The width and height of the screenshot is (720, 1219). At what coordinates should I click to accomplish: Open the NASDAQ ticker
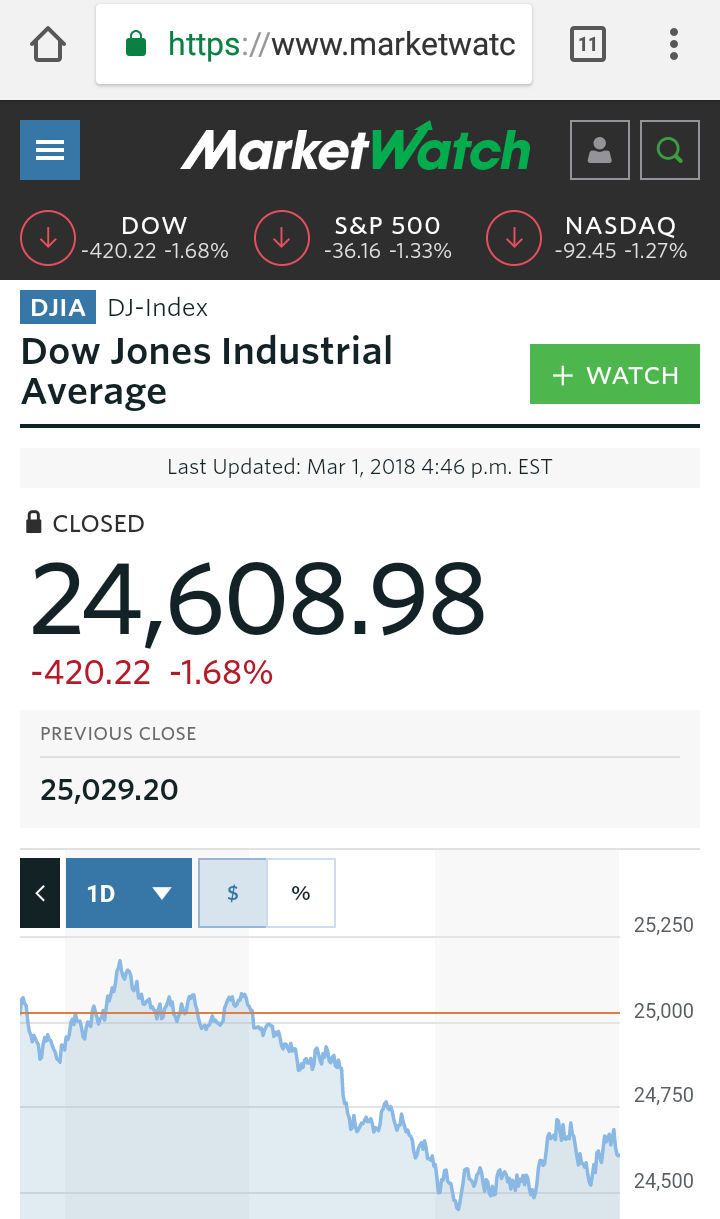(587, 238)
